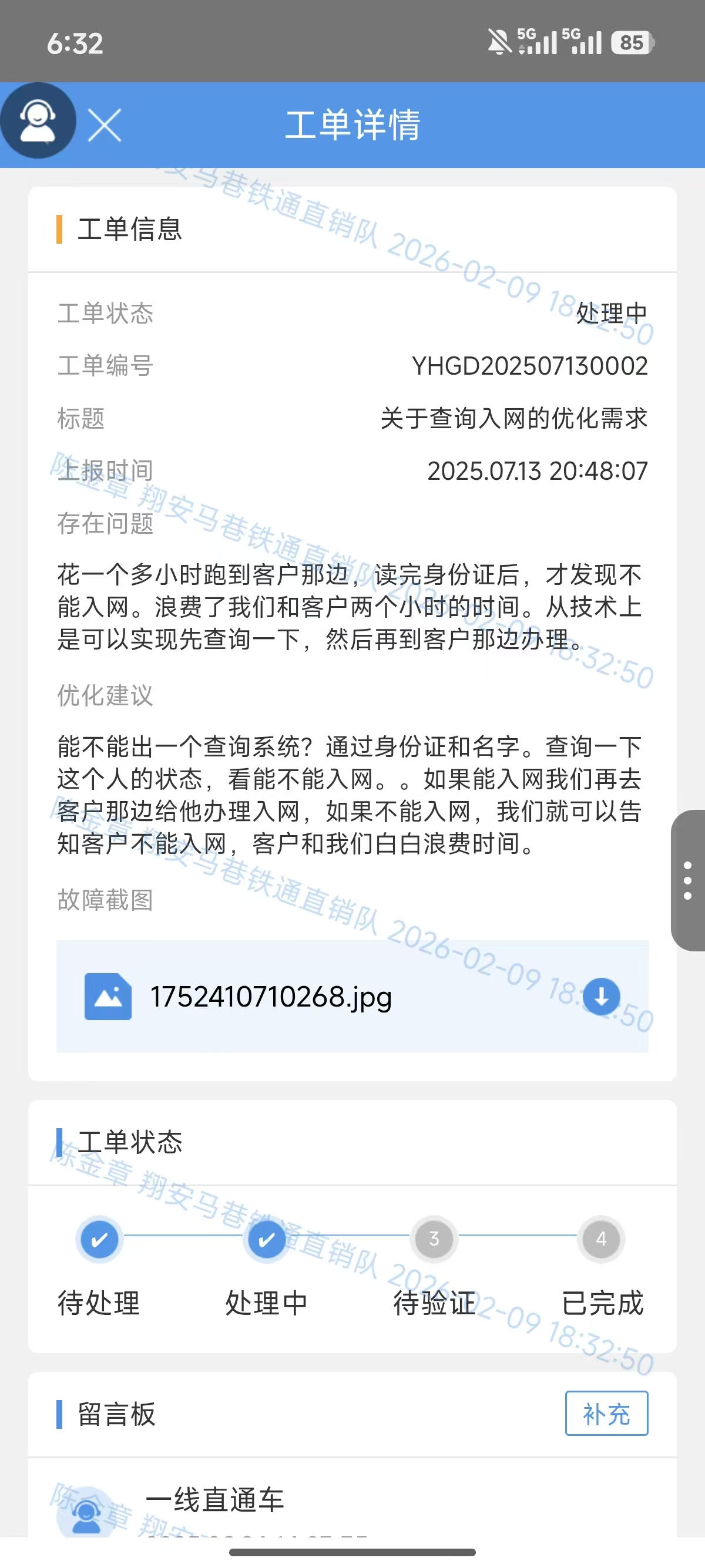This screenshot has height=1568, width=705.
Task: Open the attached 1752410710268.jpg screenshot
Action: coord(271,997)
